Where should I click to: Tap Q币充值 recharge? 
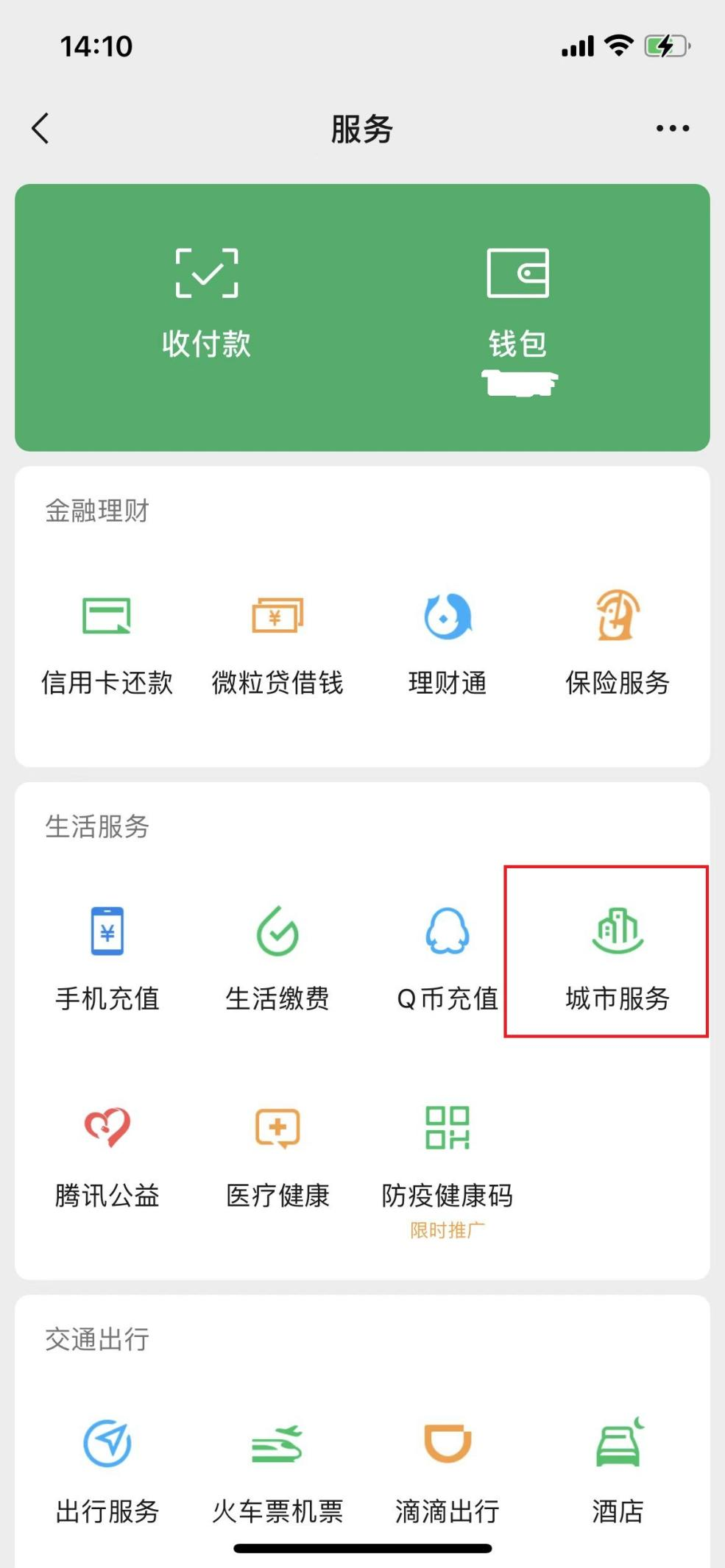pos(448,959)
